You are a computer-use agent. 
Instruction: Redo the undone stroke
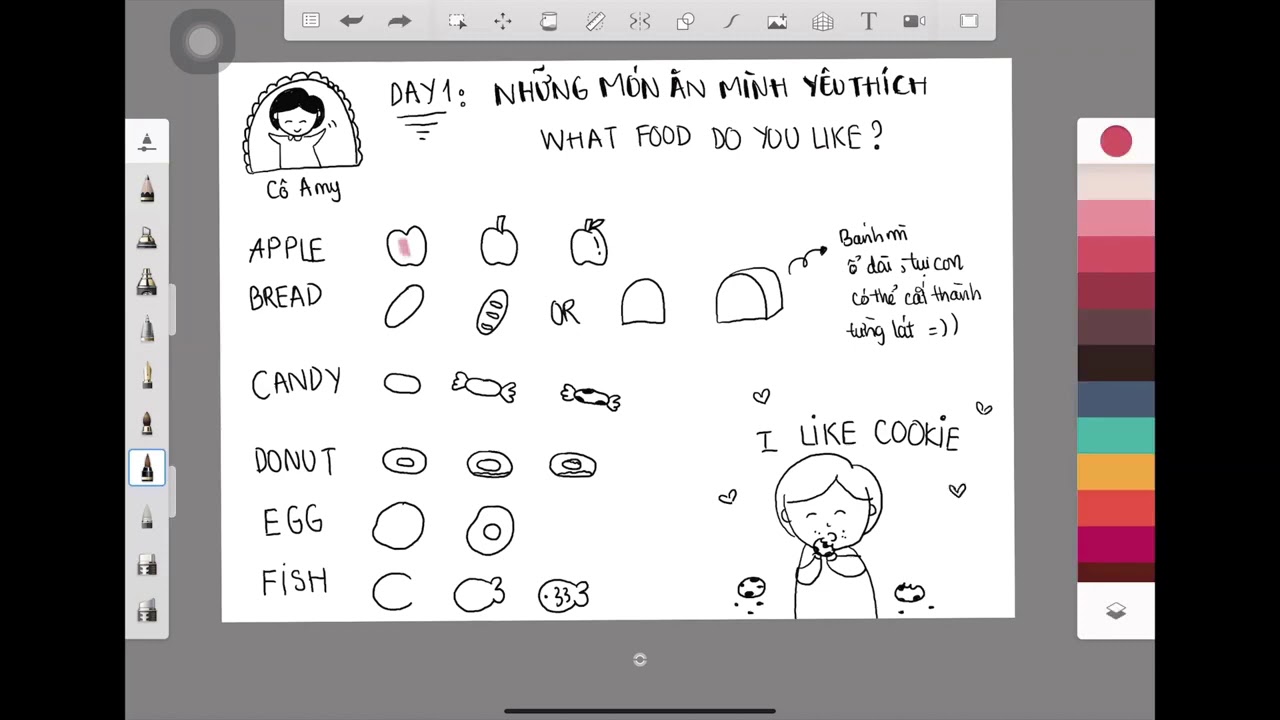point(399,21)
